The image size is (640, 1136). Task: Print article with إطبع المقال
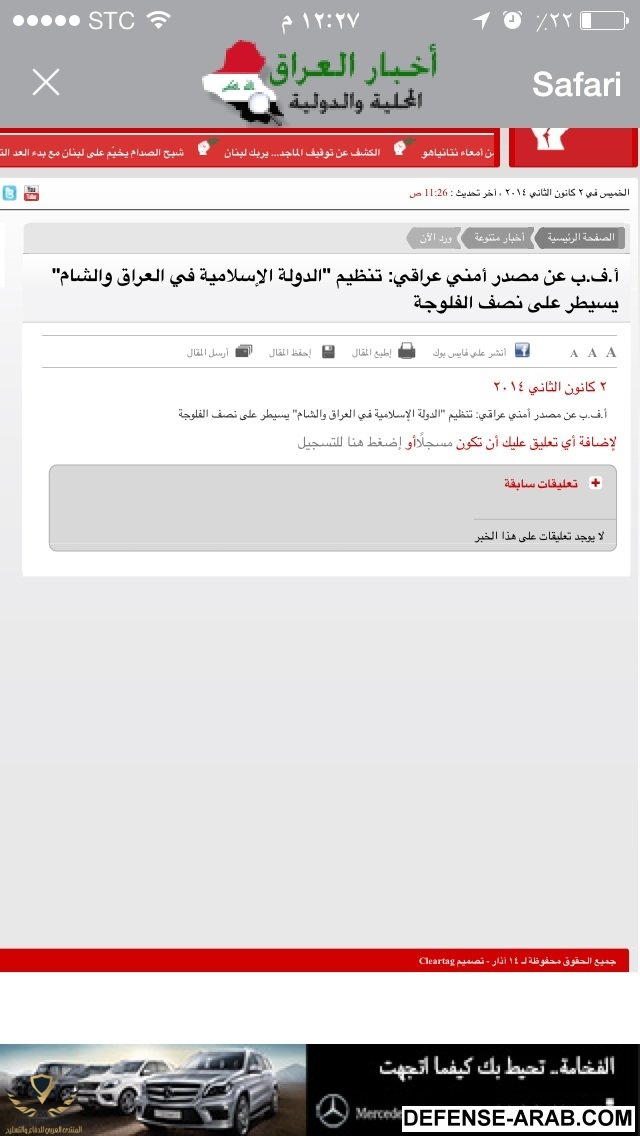click(384, 352)
